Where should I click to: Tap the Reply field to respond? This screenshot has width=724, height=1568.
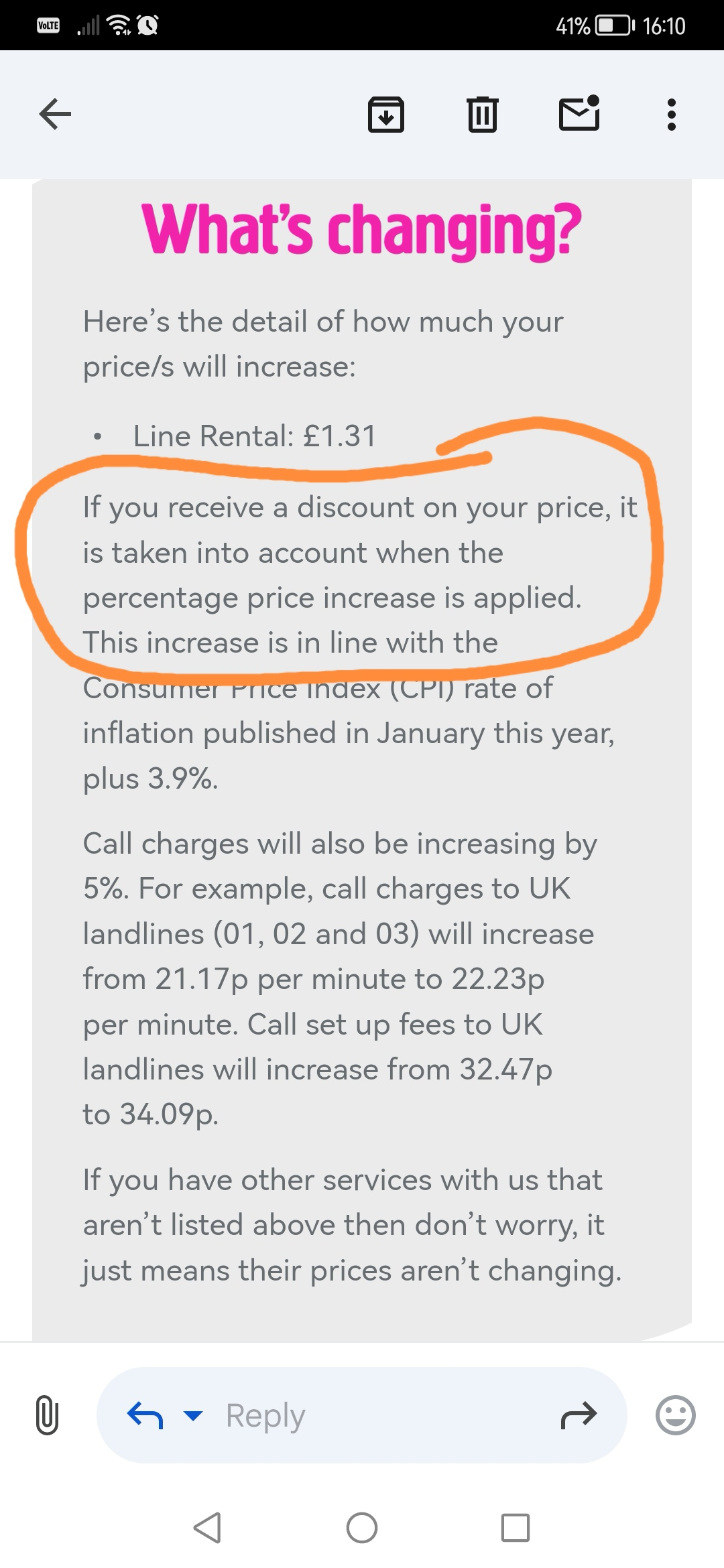point(362,1415)
